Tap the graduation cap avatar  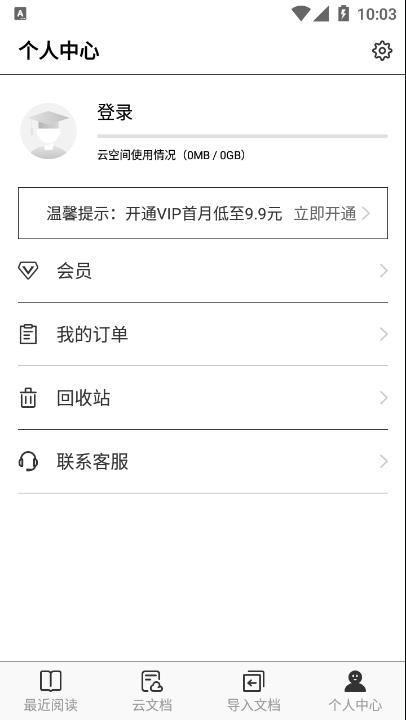[x=48, y=131]
